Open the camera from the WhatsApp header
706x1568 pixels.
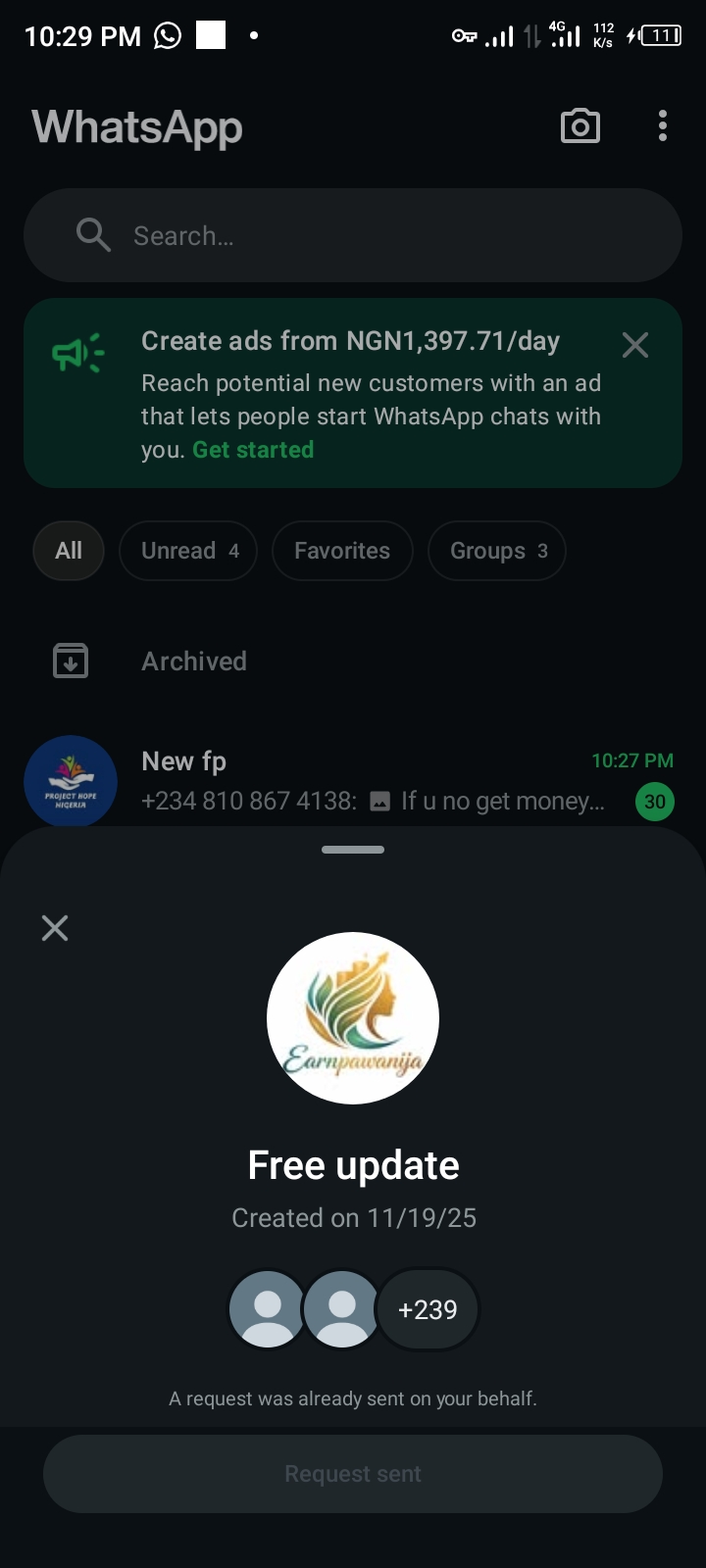pos(580,126)
